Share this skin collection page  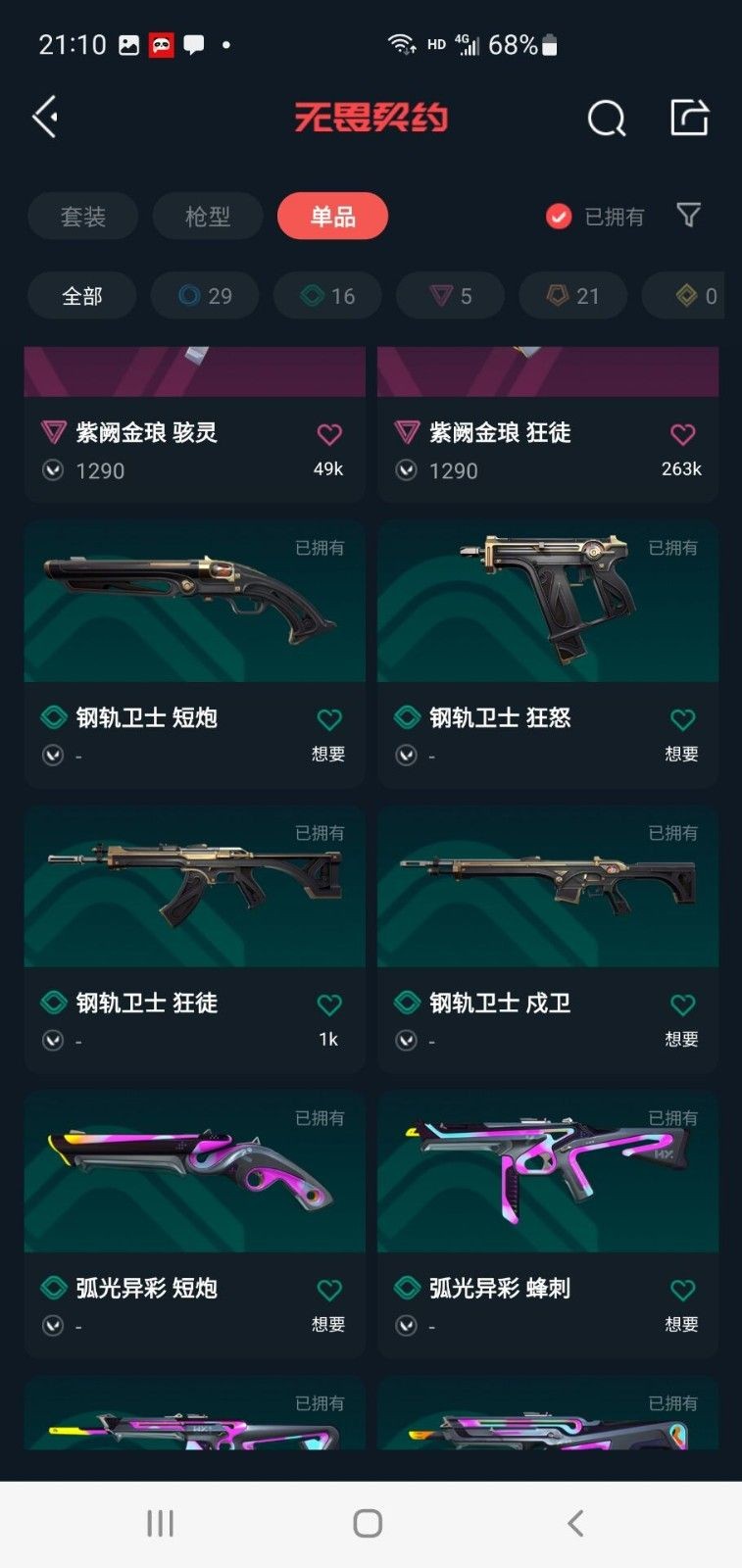(689, 118)
